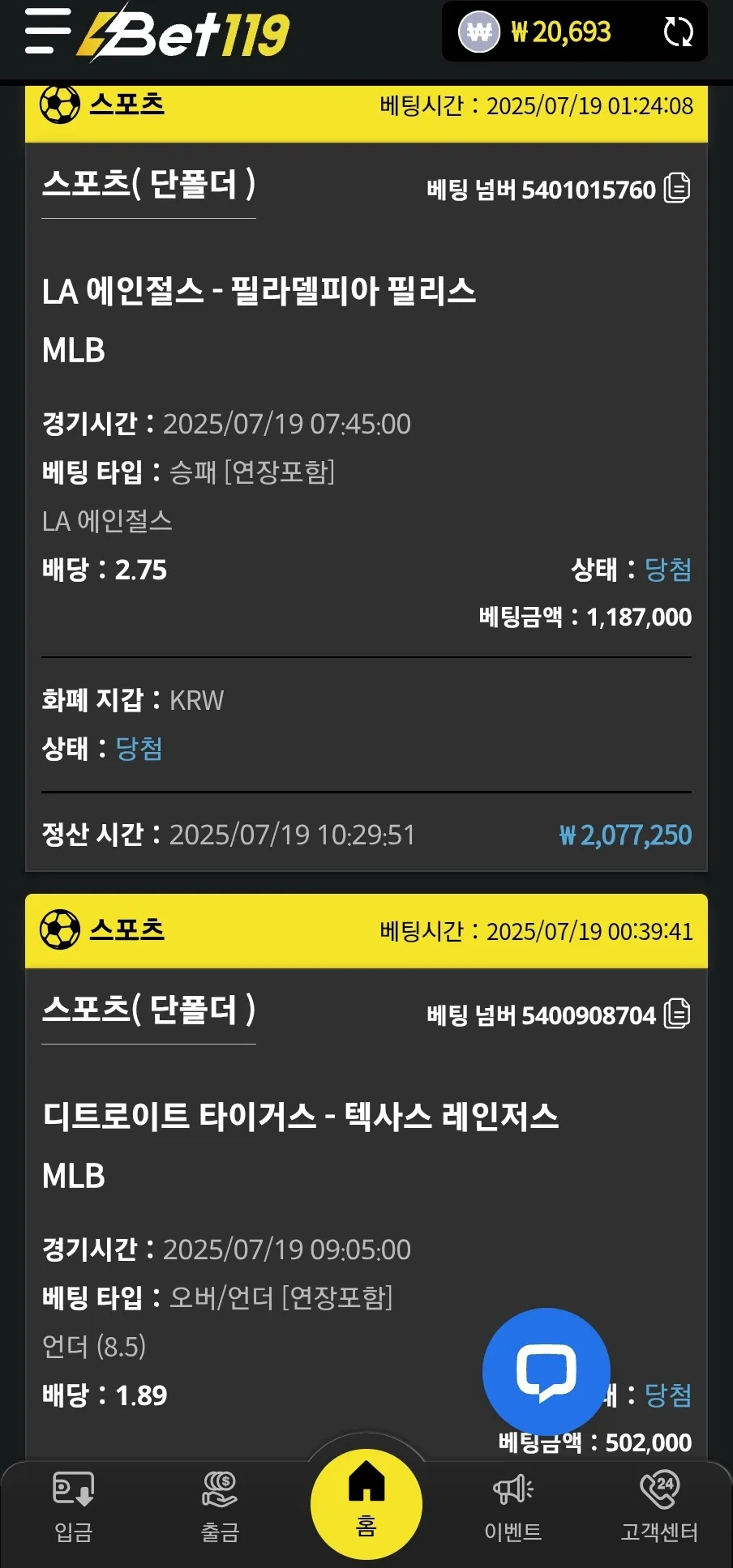
Task: Open the hamburger menu
Action: [47, 32]
